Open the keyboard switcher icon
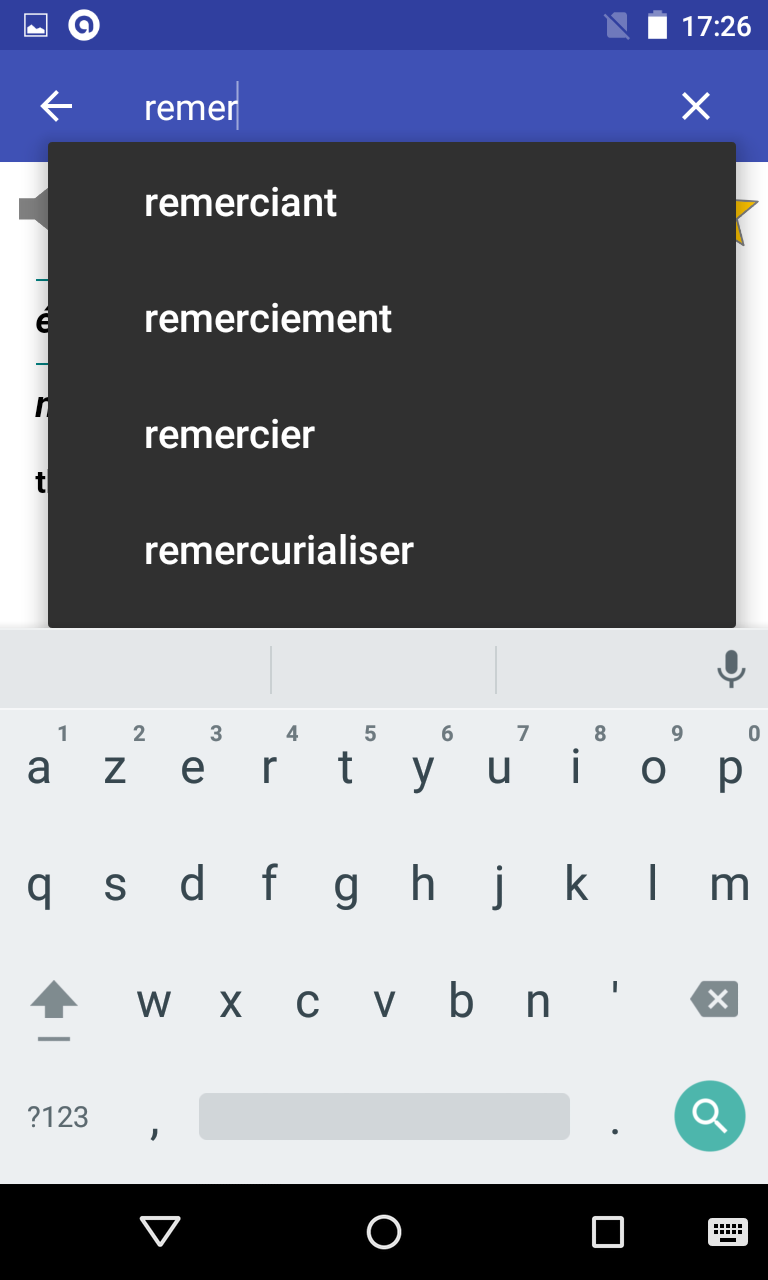 tap(727, 1232)
